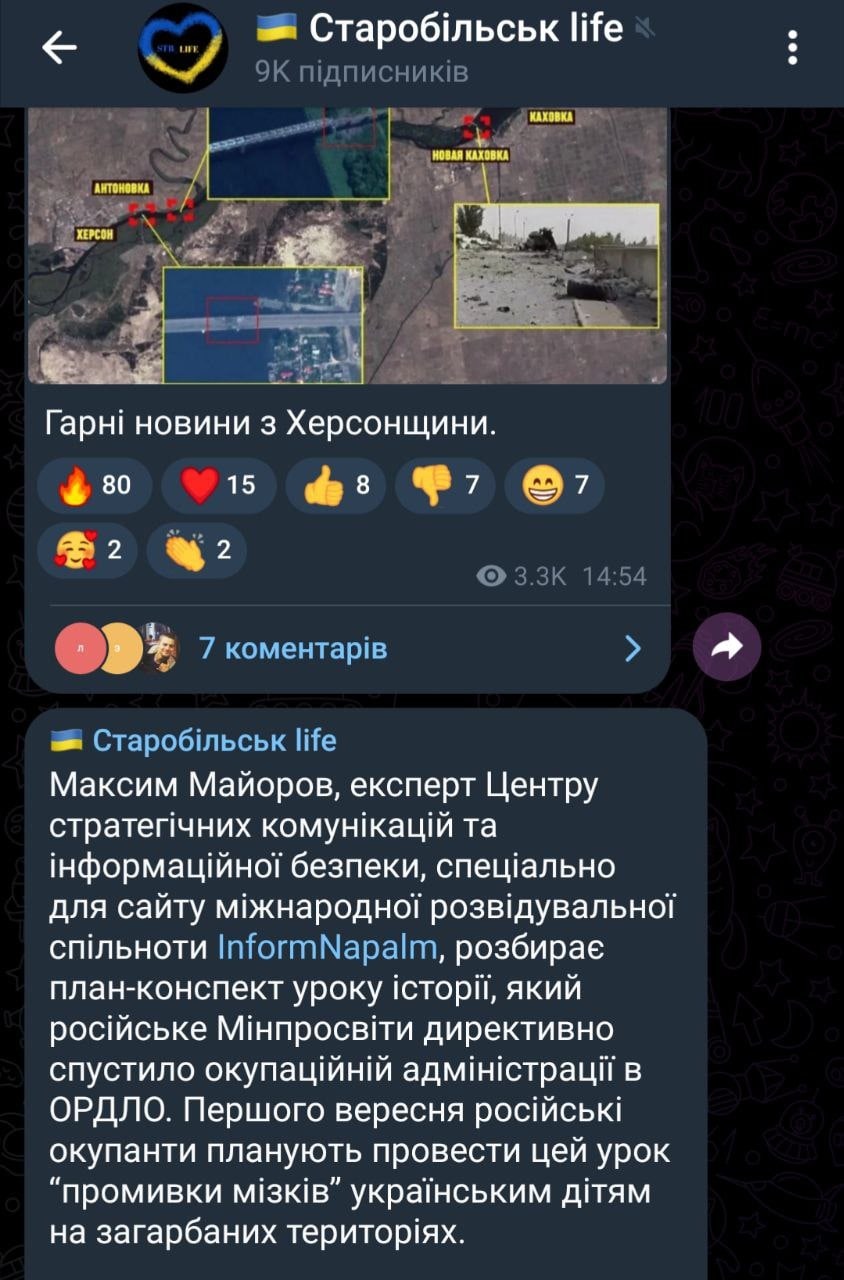
Task: Follow the InformNapalm link
Action: tap(325, 946)
